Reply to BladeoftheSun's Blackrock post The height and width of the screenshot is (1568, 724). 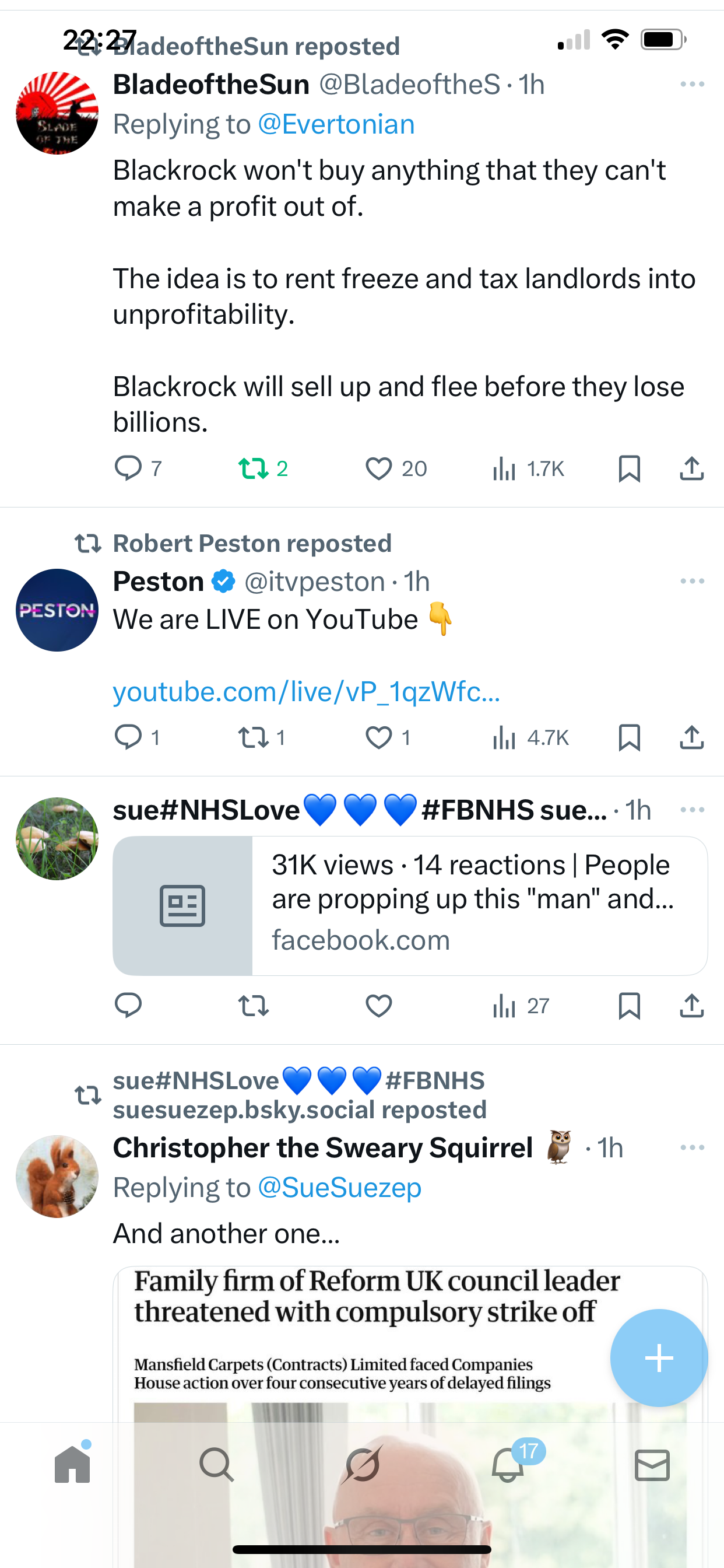tap(128, 468)
